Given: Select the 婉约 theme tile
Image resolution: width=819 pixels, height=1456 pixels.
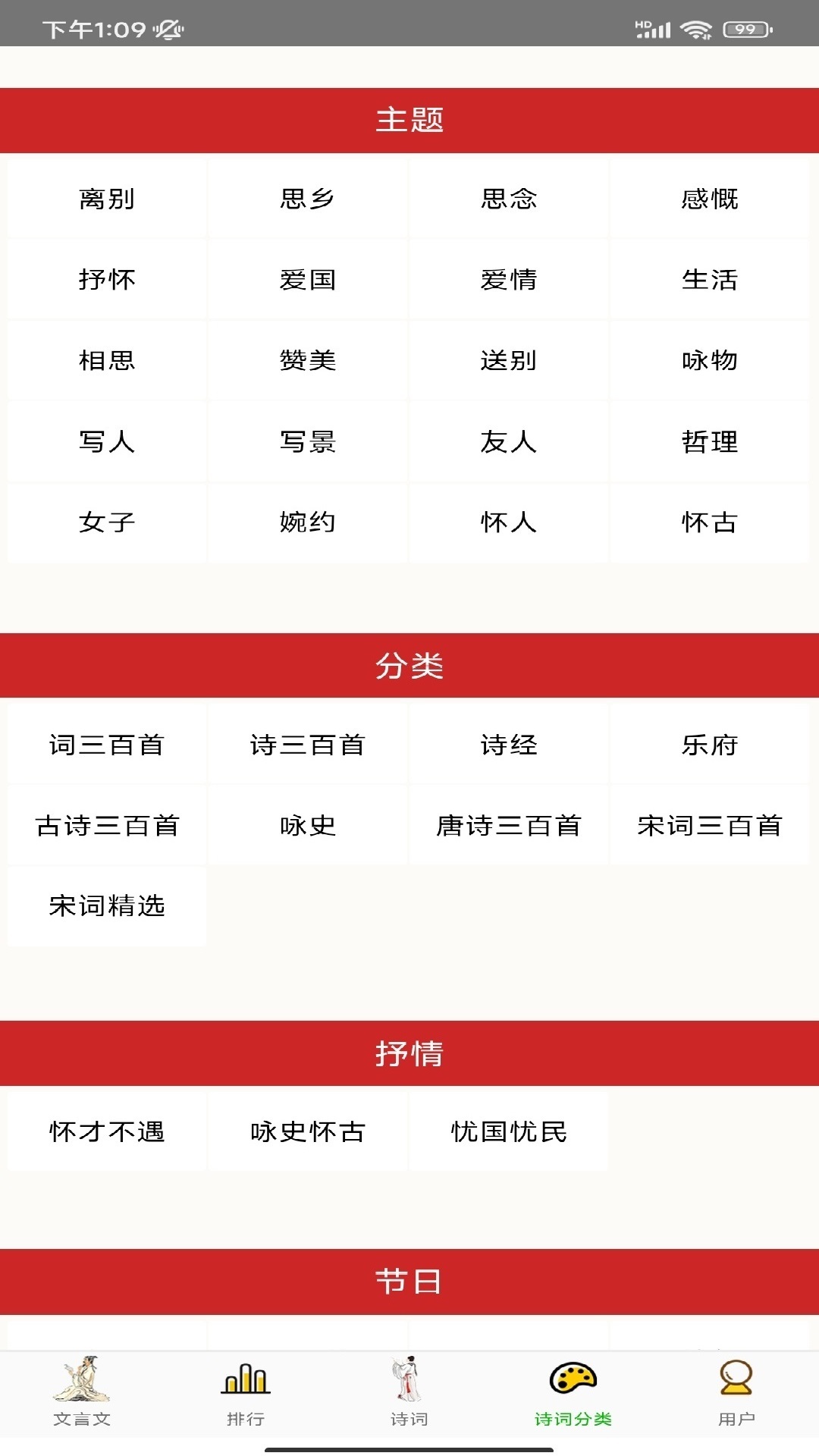Looking at the screenshot, I should coord(308,522).
